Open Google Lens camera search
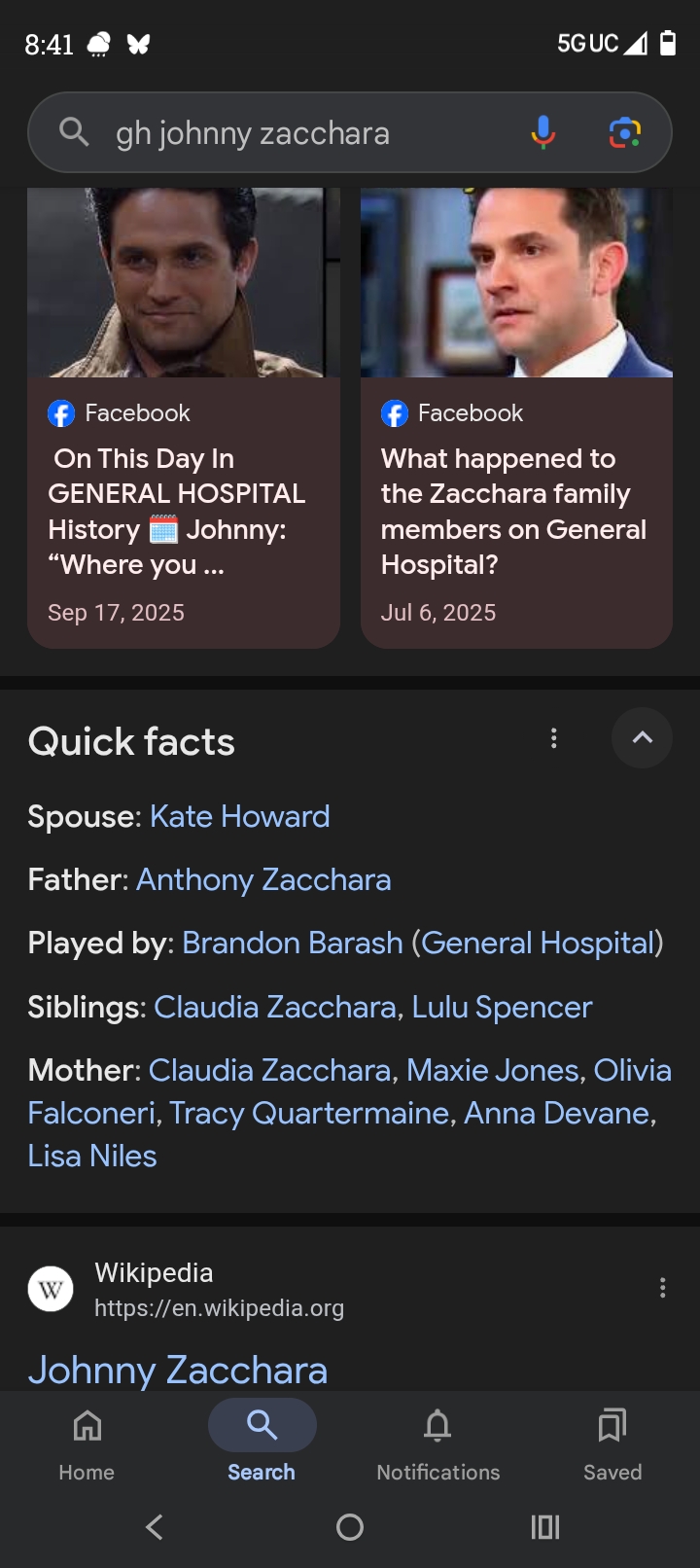The width and height of the screenshot is (700, 1568). click(624, 132)
